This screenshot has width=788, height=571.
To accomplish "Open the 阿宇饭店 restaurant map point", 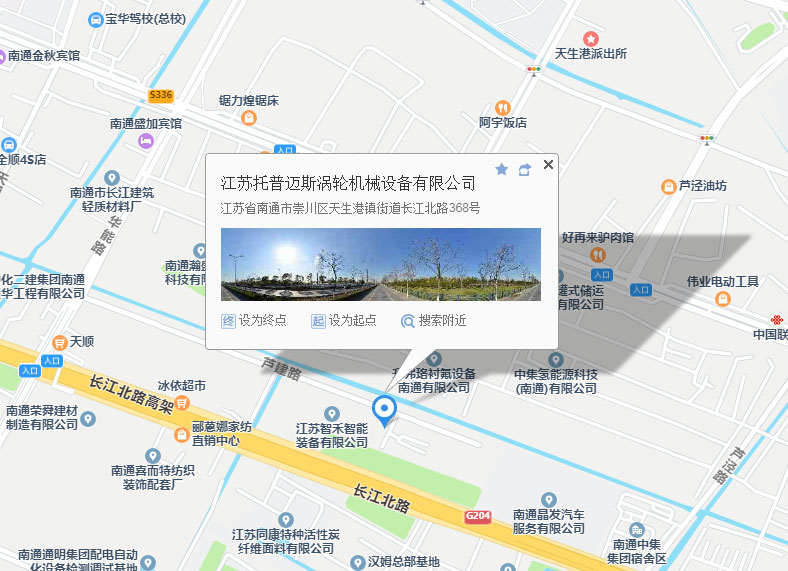I will (x=503, y=107).
